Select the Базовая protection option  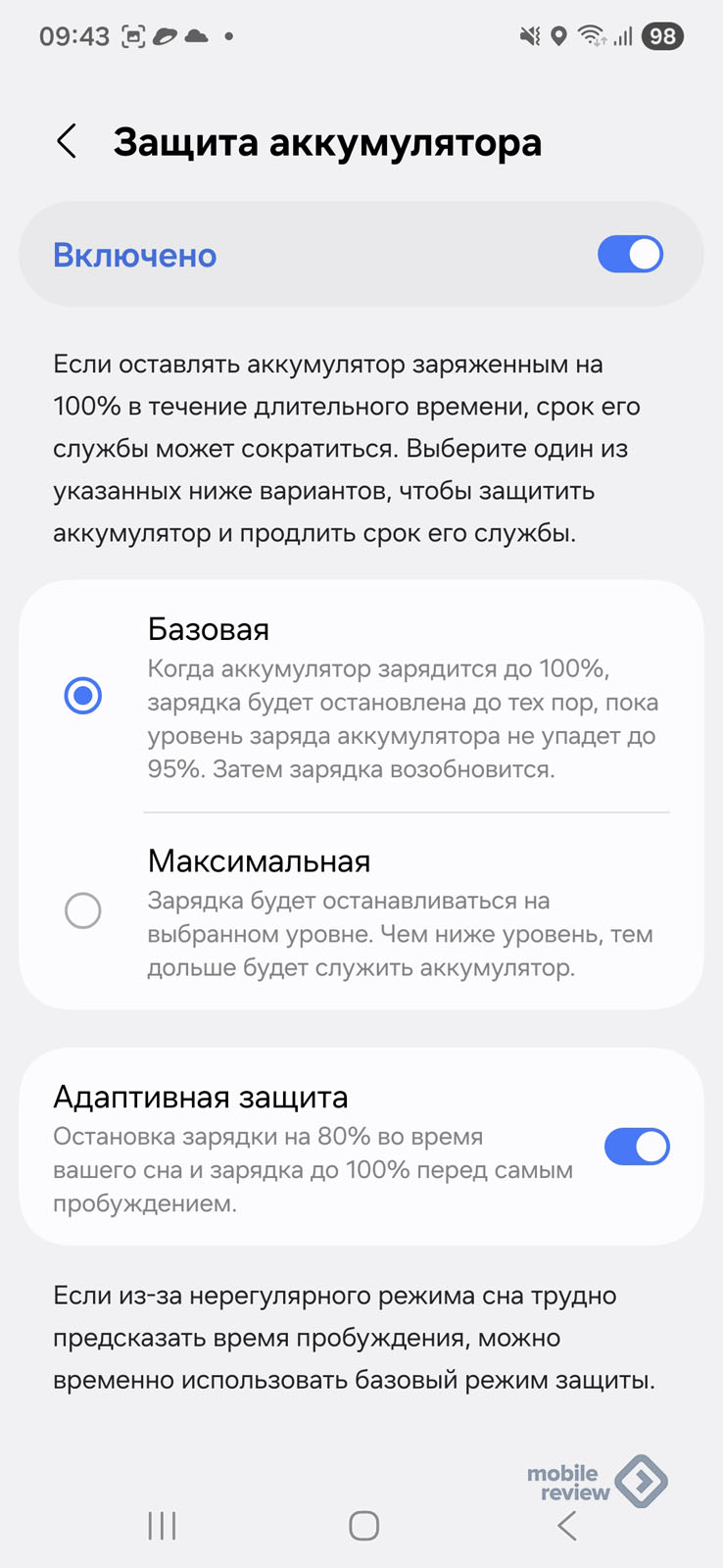[x=83, y=696]
